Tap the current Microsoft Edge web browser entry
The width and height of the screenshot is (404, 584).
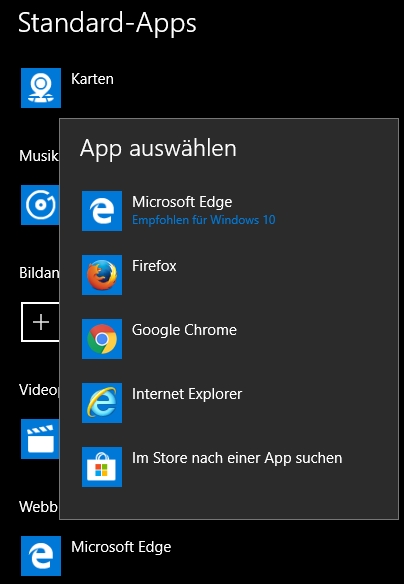click(x=96, y=556)
